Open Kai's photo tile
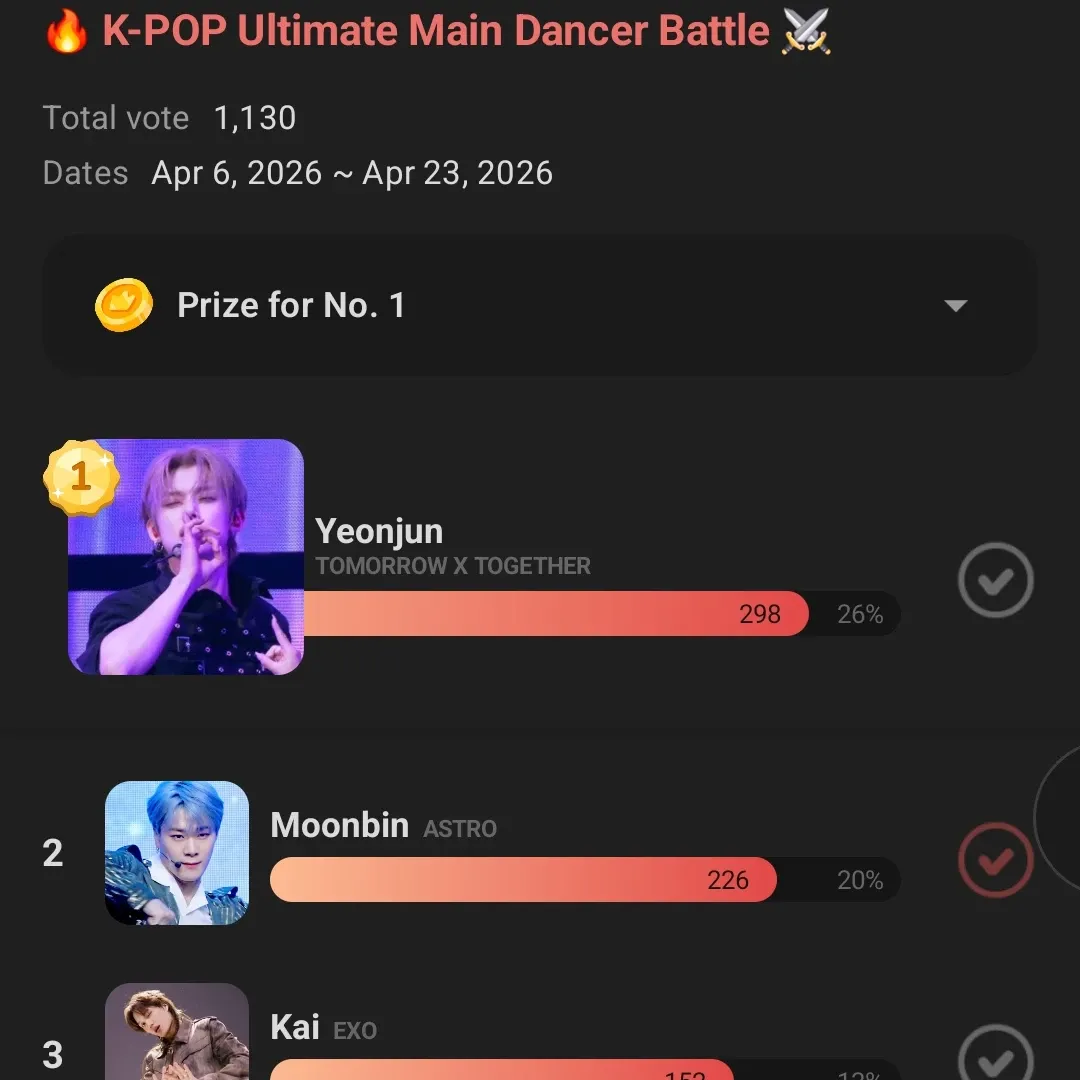Screen dimensions: 1080x1080 177,1032
